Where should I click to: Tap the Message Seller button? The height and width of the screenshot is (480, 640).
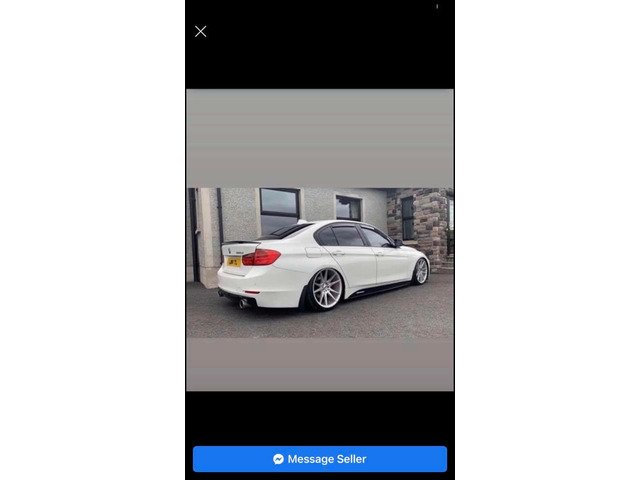320,459
